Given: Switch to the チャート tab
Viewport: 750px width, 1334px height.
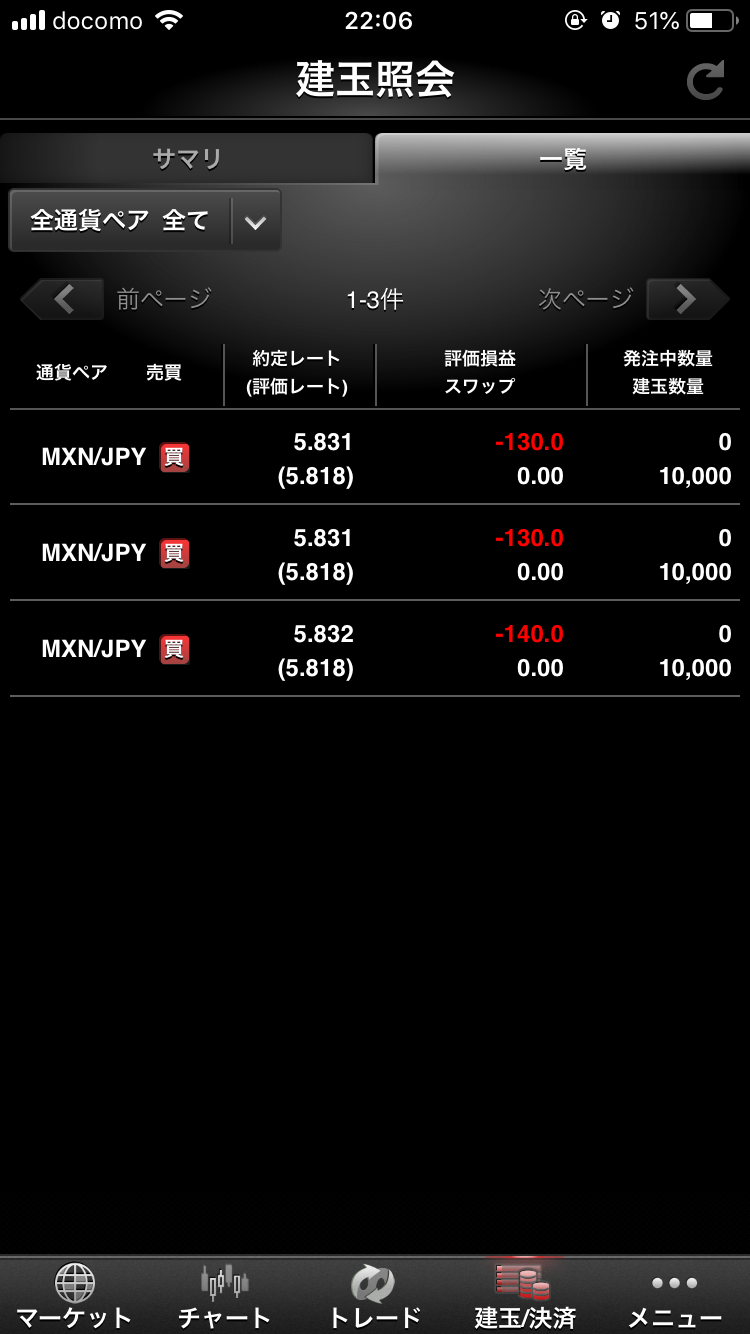Looking at the screenshot, I should coord(225,1296).
